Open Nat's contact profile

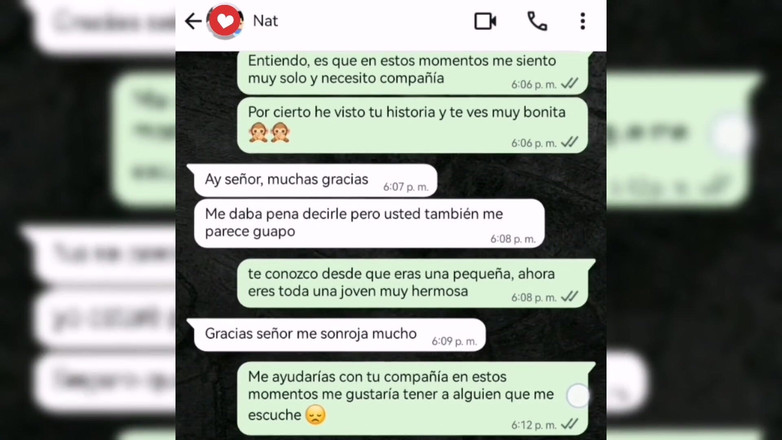tap(265, 21)
